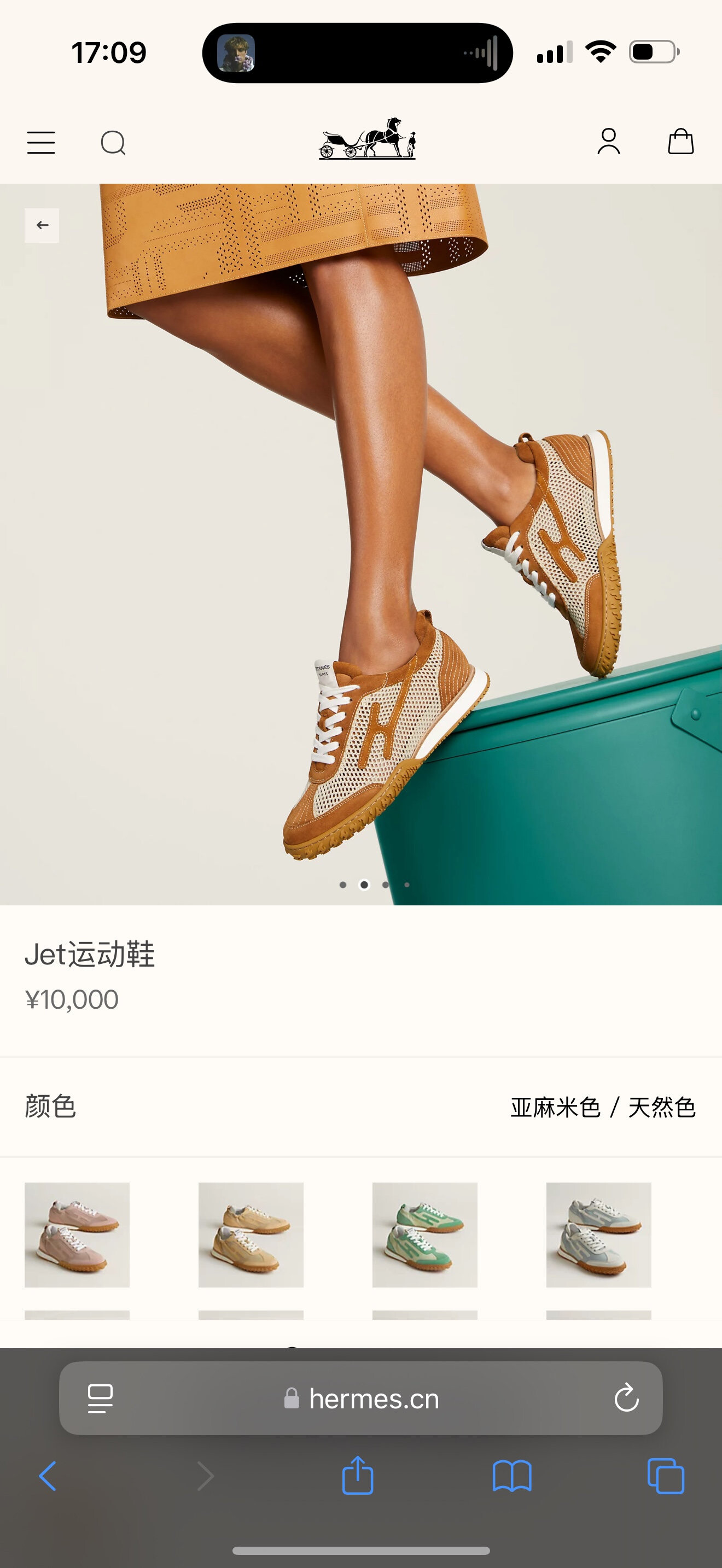Viewport: 722px width, 1568px height.
Task: Go to Hermès home via logo
Action: (367, 139)
